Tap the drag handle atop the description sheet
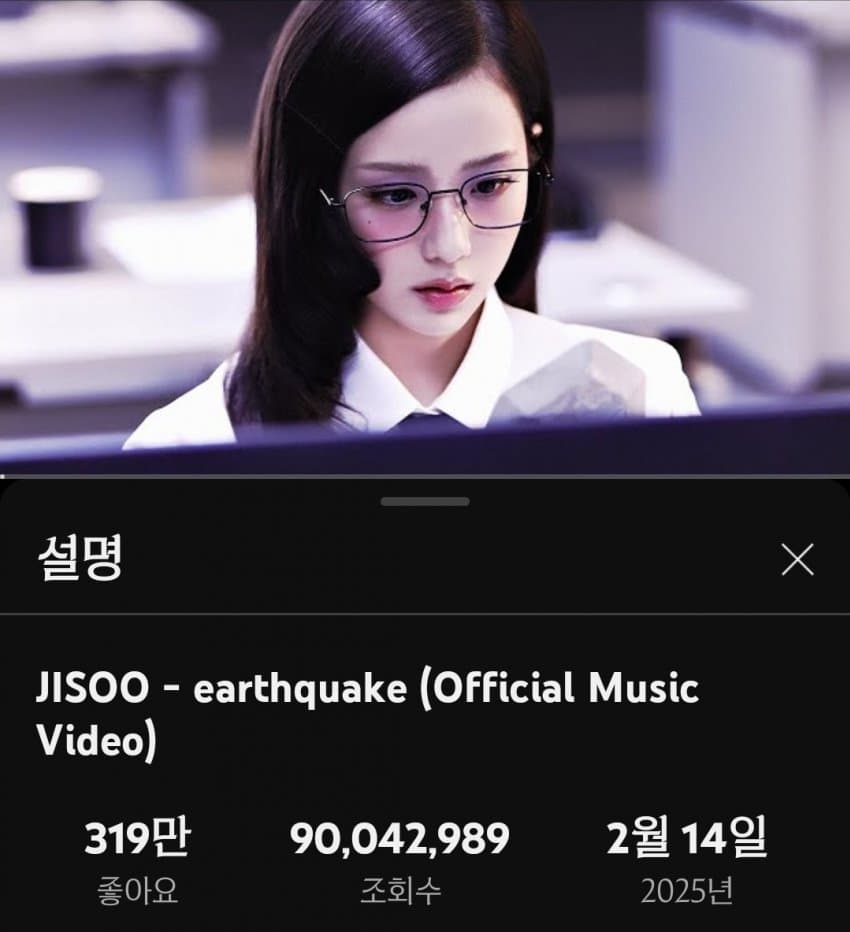Screen dimensions: 850x932 tap(425, 501)
